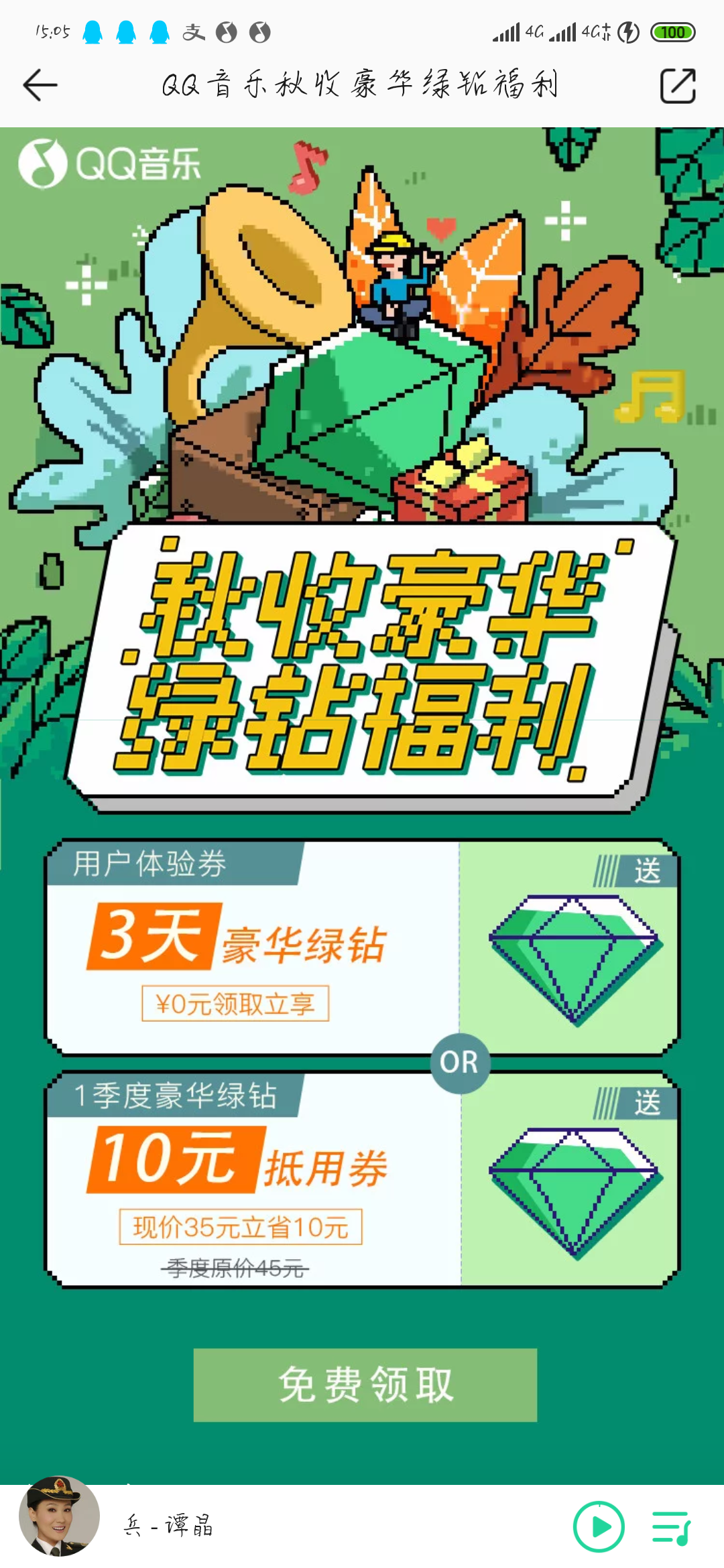
Task: Open the now-playing album cover
Action: [x=59, y=1516]
